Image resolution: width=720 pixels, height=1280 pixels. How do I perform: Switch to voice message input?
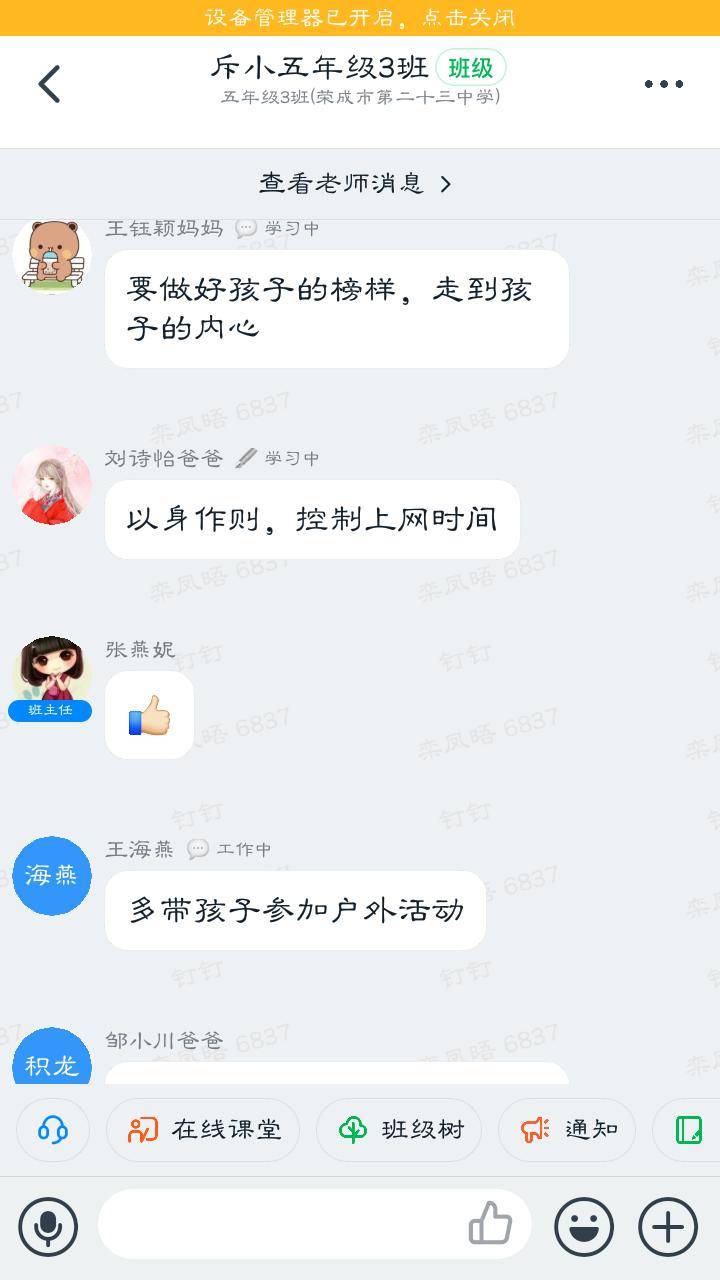48,1226
